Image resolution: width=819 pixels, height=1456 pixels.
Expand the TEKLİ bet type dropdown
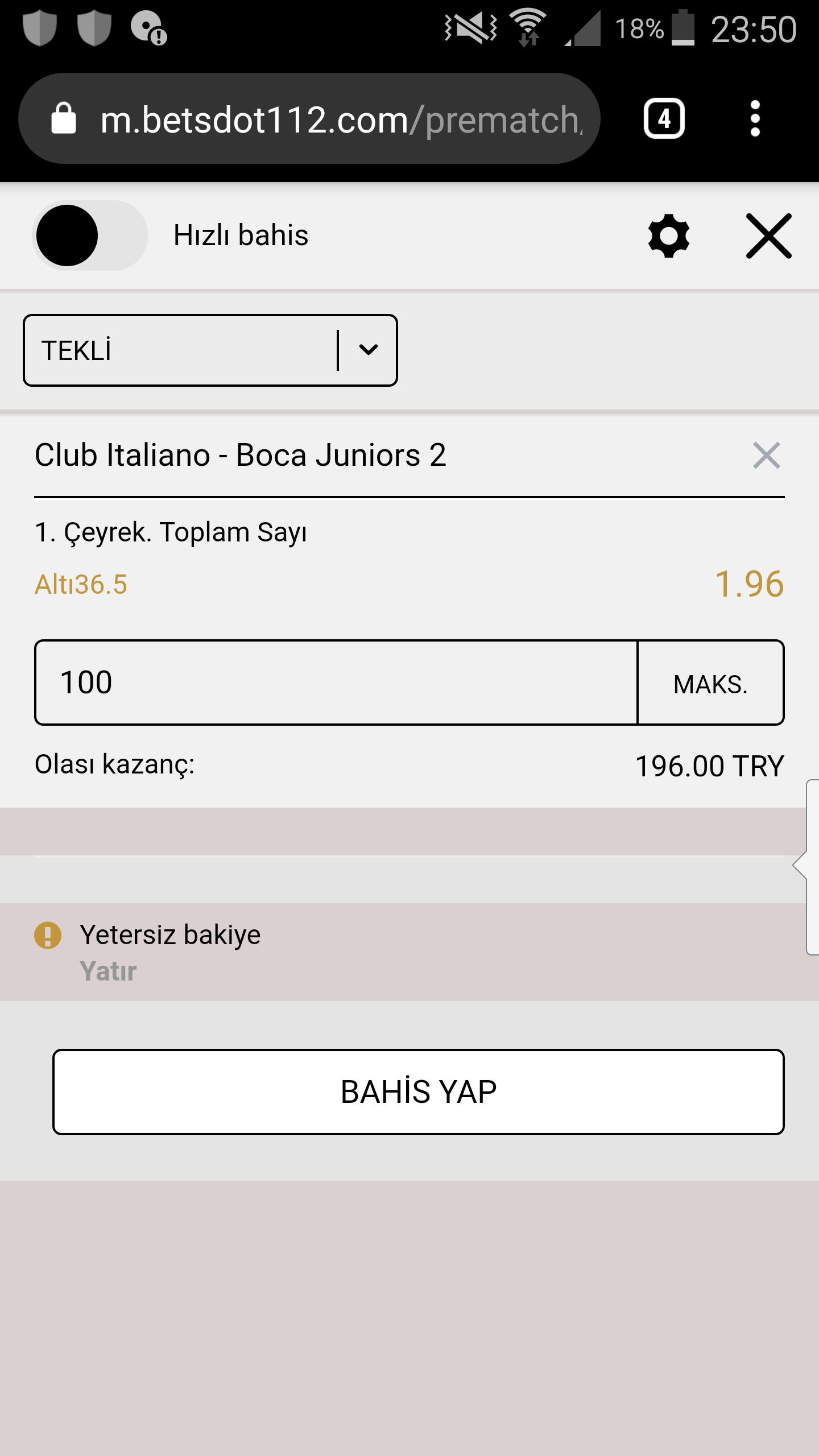point(210,350)
